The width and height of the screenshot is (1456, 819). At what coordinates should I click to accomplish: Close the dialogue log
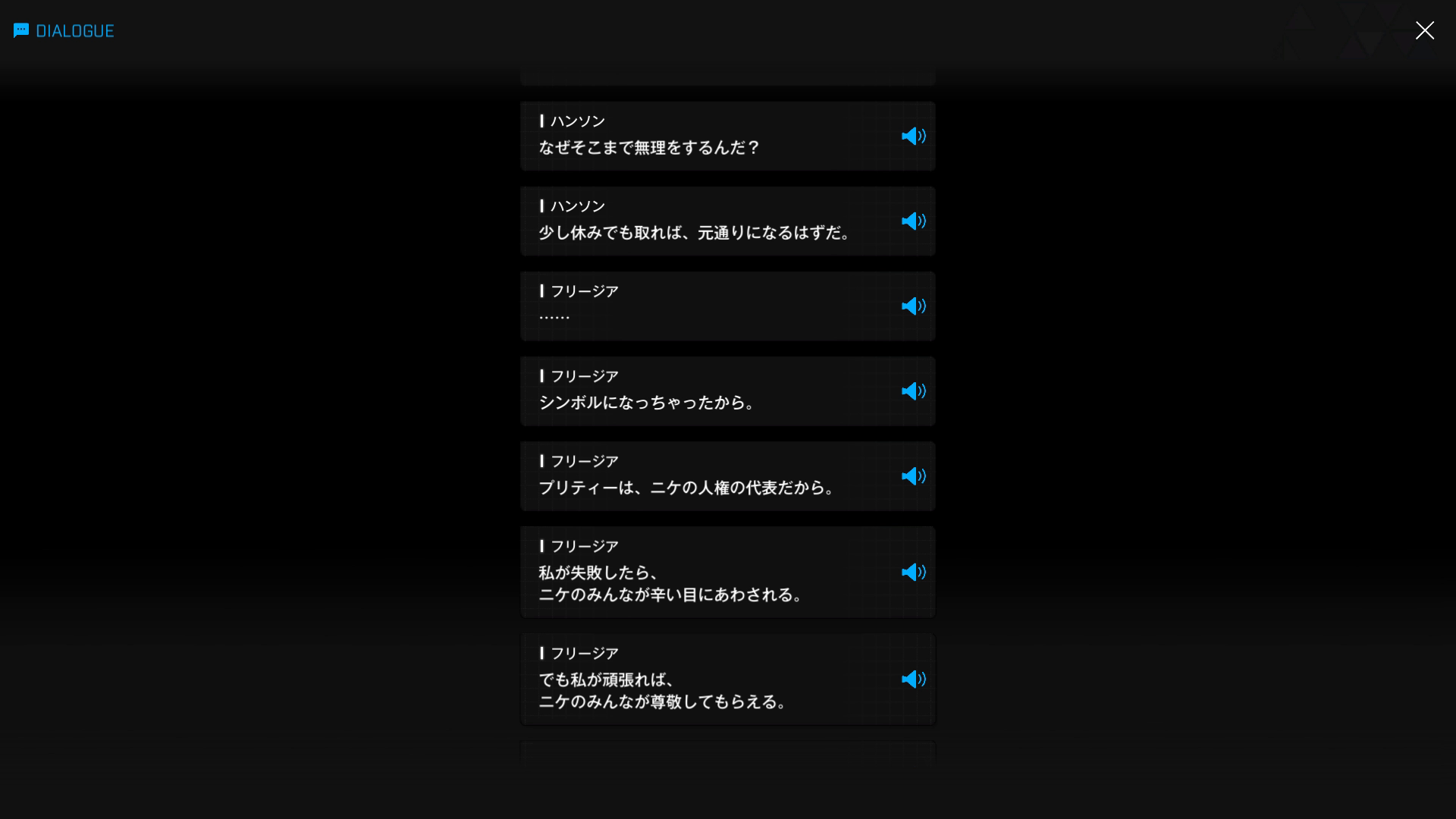click(1424, 30)
